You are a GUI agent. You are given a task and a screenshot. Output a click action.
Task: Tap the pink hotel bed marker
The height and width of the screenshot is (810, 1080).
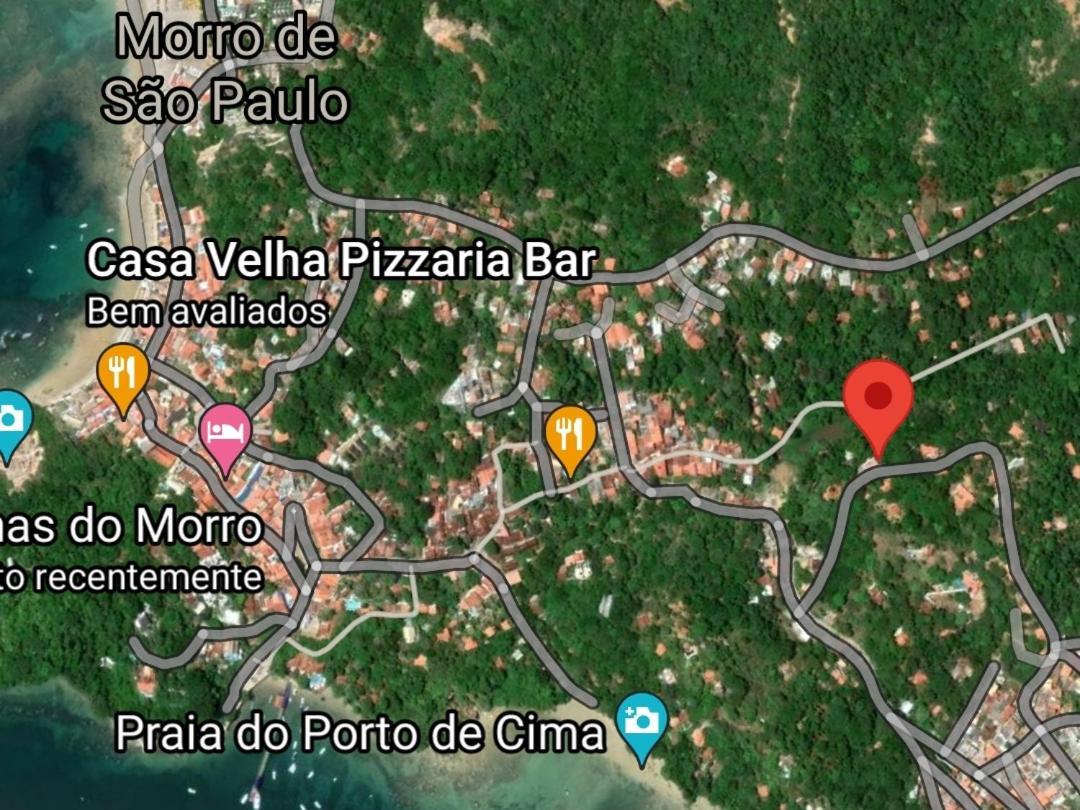(225, 433)
